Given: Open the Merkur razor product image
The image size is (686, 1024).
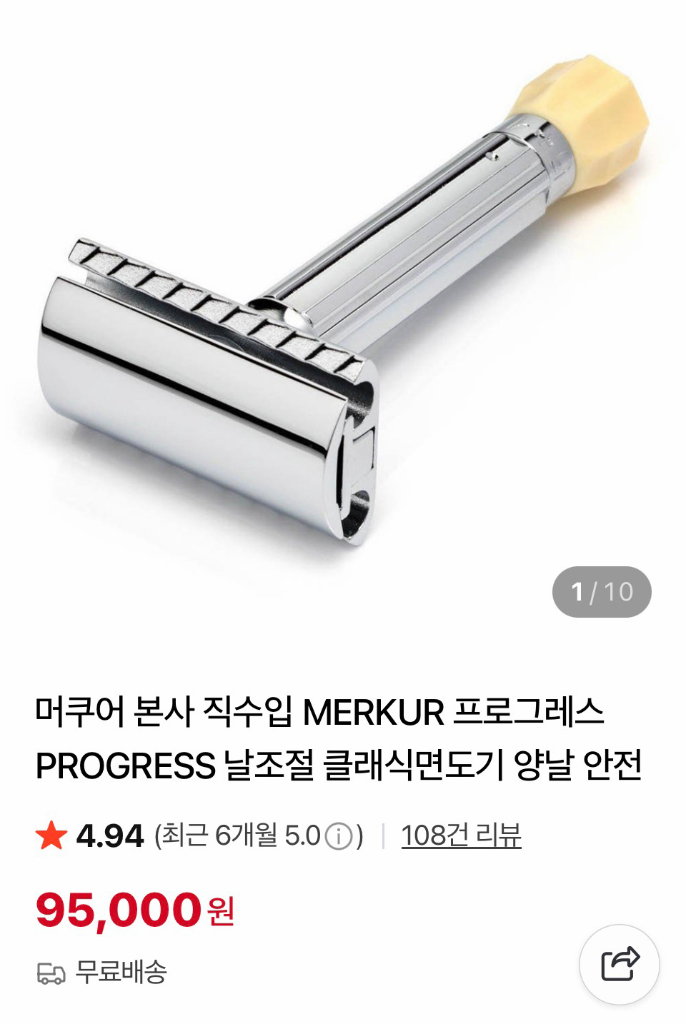Looking at the screenshot, I should point(343,313).
